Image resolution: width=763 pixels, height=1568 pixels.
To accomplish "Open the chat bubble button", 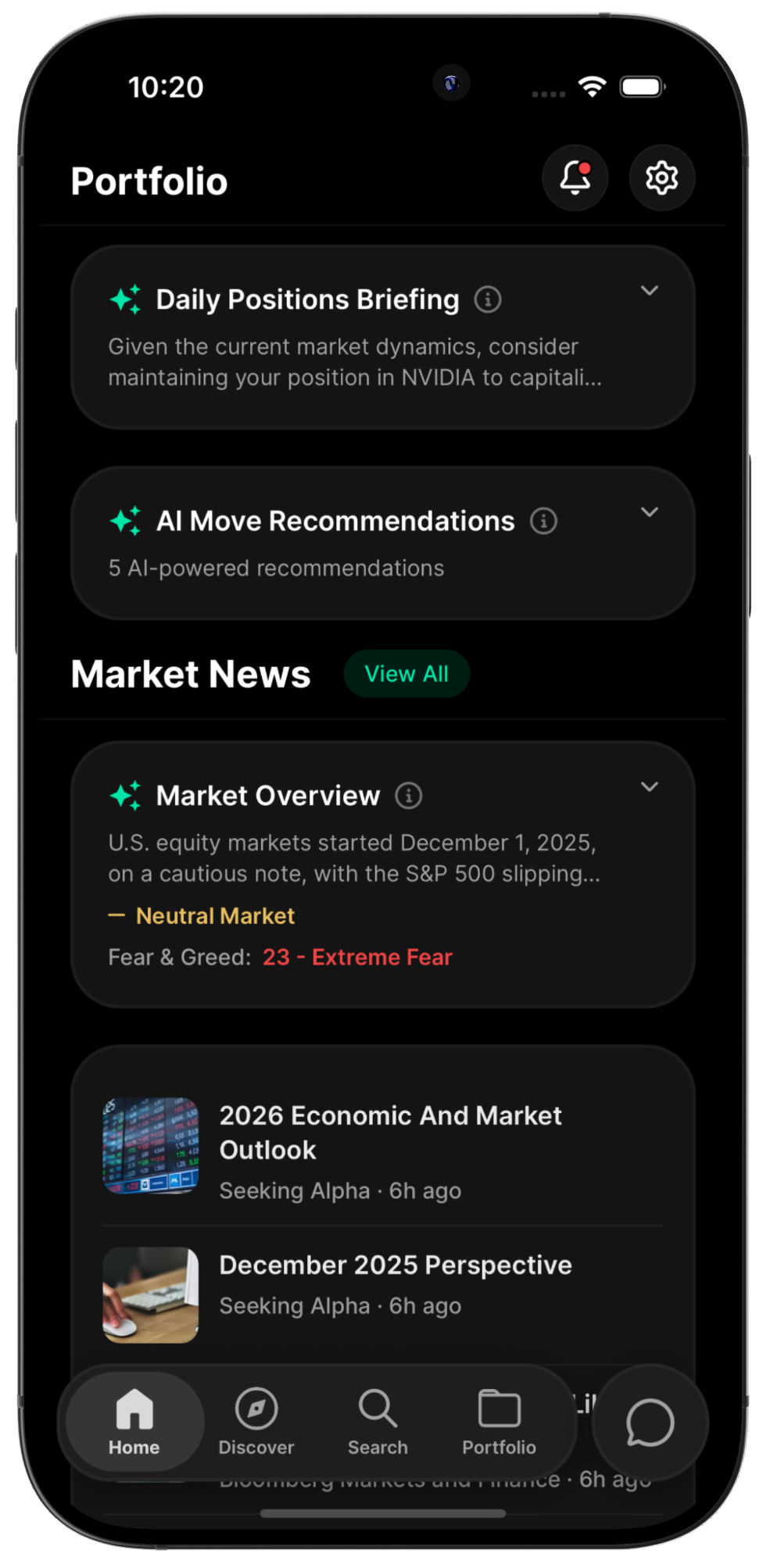I will 650,1423.
